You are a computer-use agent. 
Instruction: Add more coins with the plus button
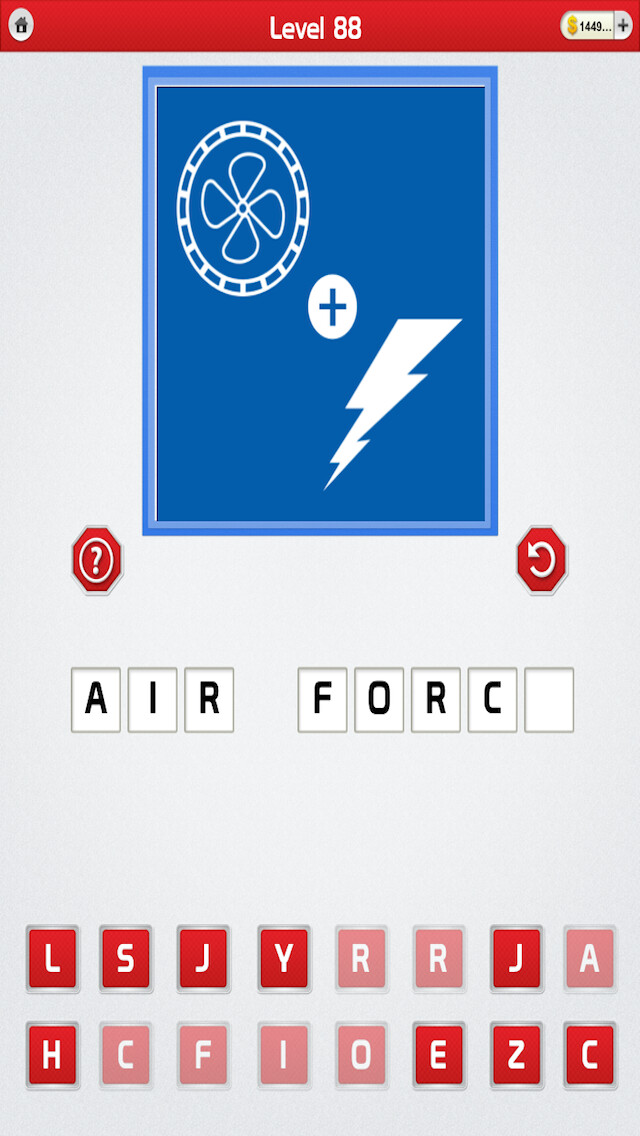(623, 26)
